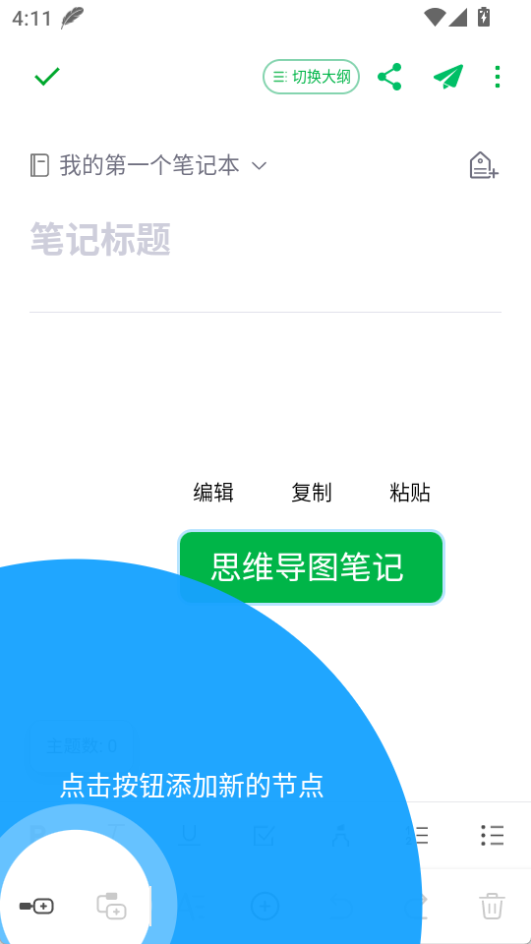Choose 复制 from the node popup
The height and width of the screenshot is (944, 531).
[311, 492]
